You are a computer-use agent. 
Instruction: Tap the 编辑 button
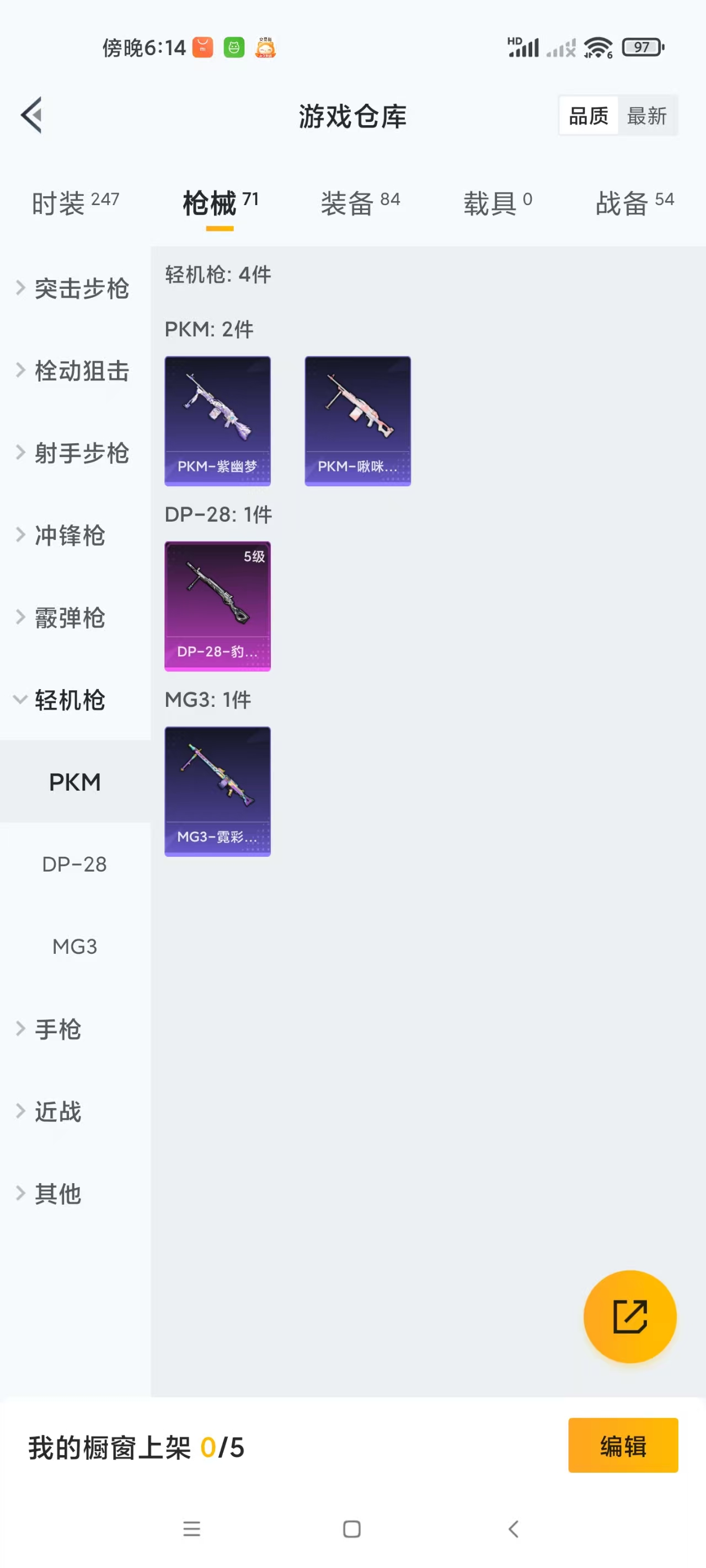click(623, 1447)
